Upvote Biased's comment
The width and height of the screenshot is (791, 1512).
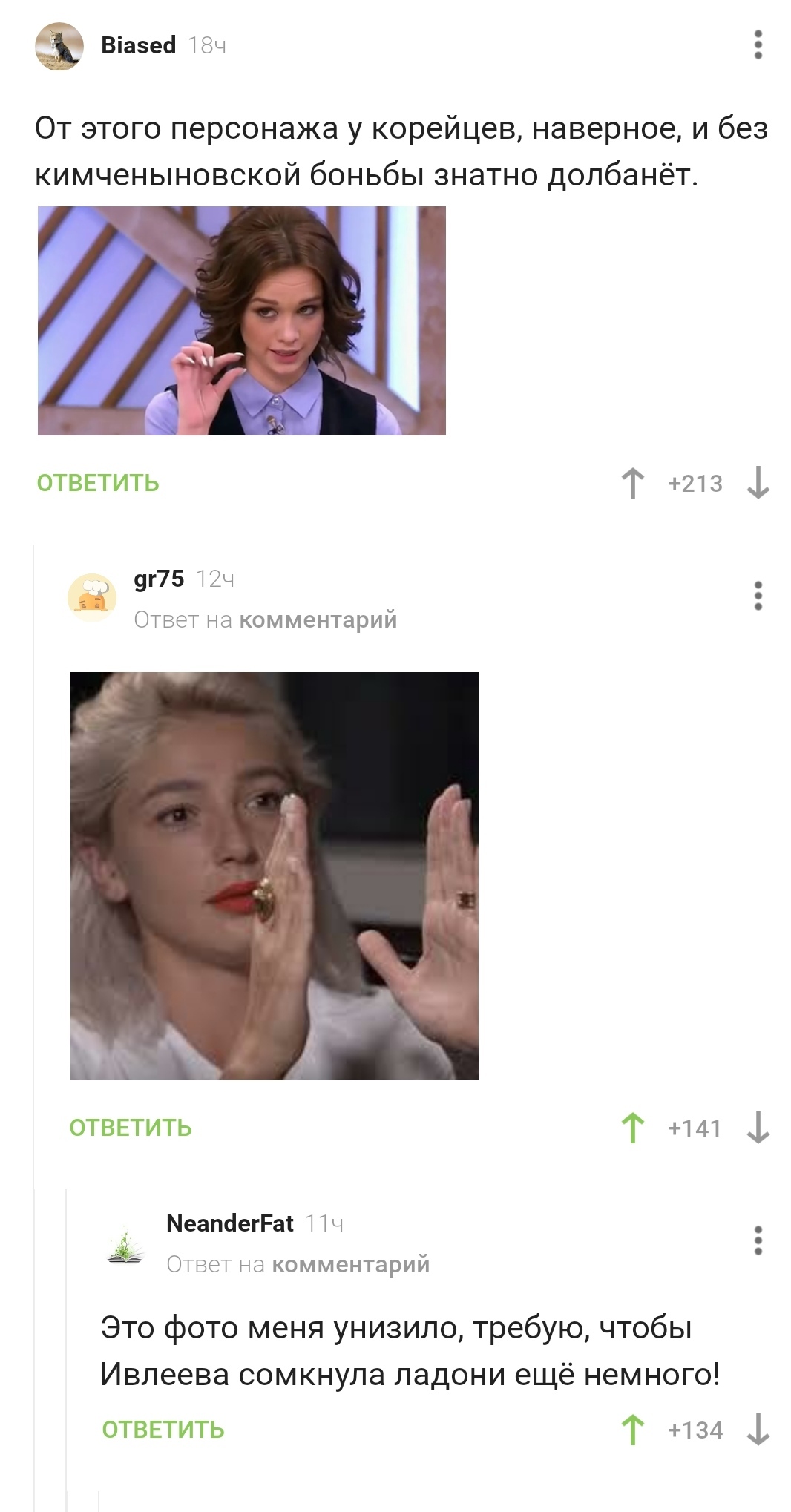[632, 483]
